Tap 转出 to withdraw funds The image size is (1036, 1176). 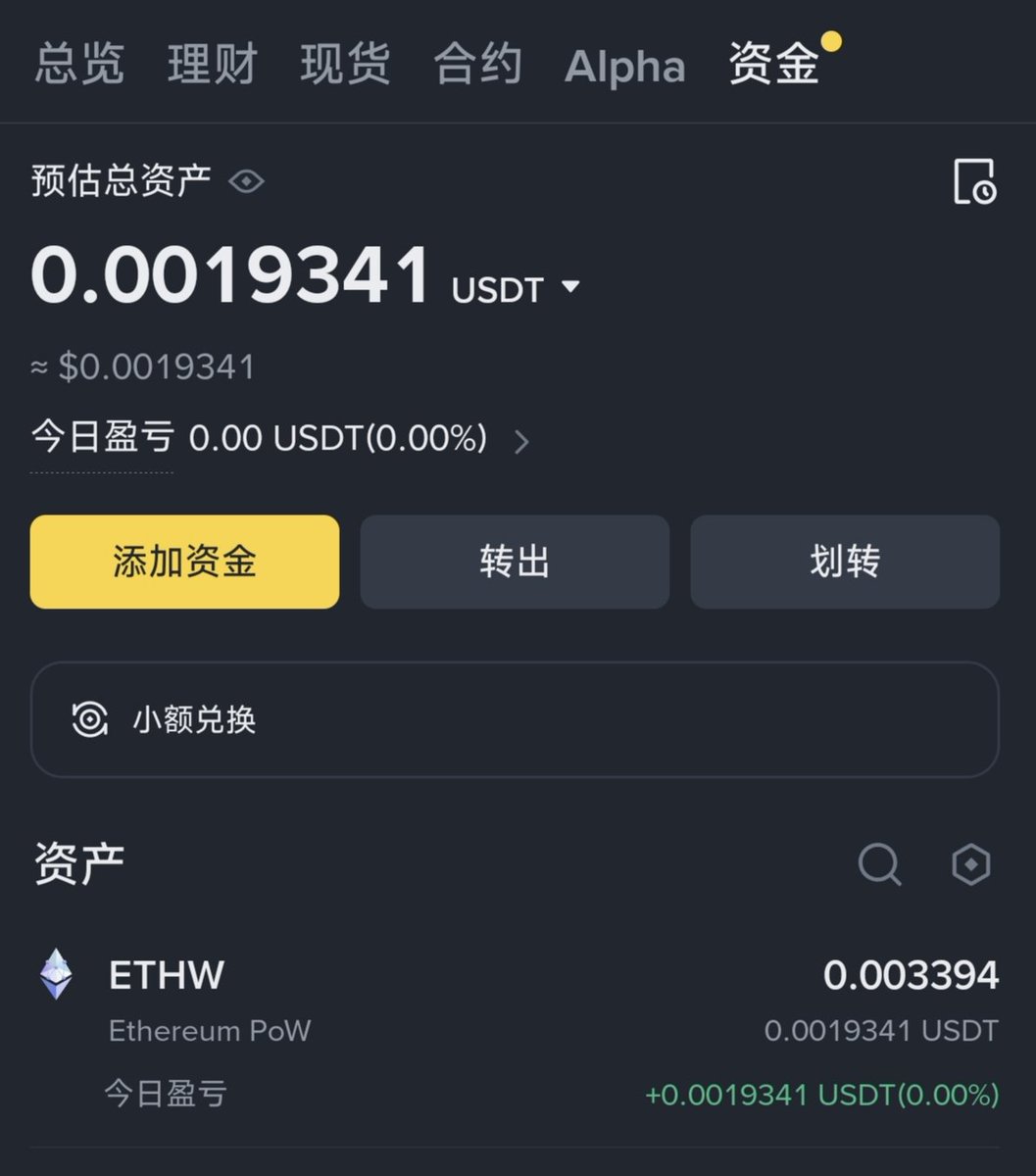pos(515,562)
